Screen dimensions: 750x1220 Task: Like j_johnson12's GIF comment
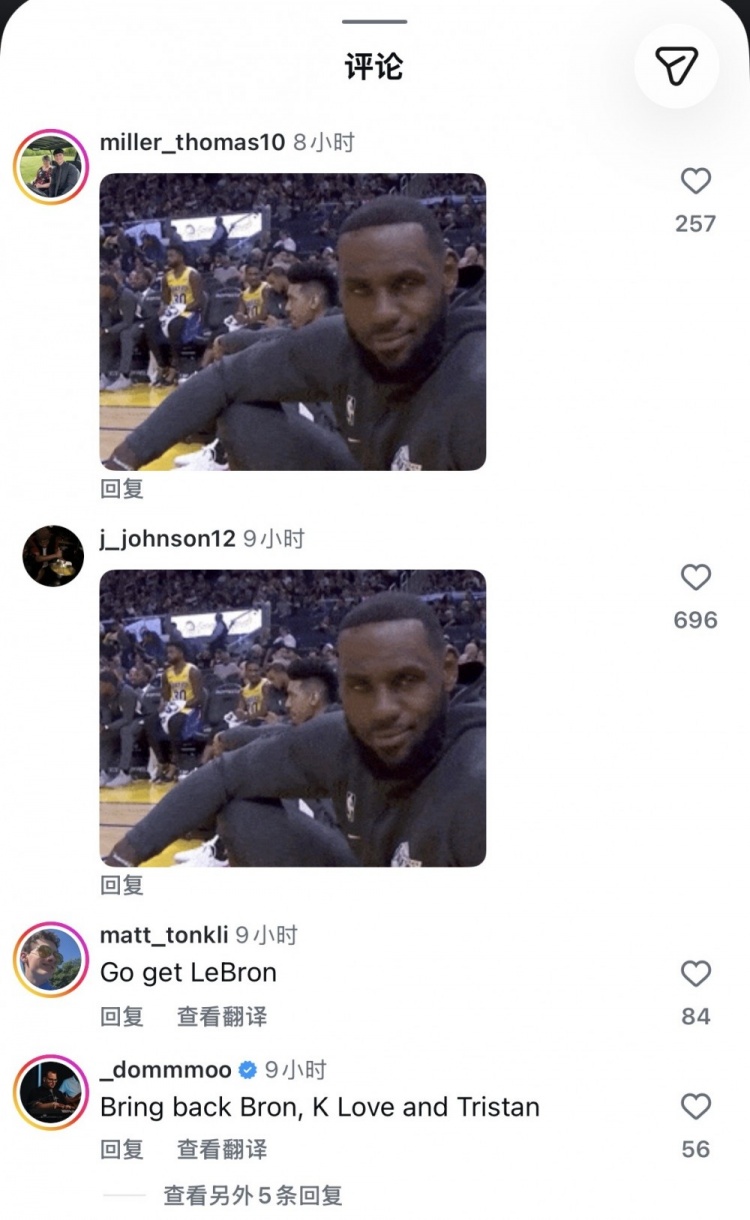click(695, 577)
